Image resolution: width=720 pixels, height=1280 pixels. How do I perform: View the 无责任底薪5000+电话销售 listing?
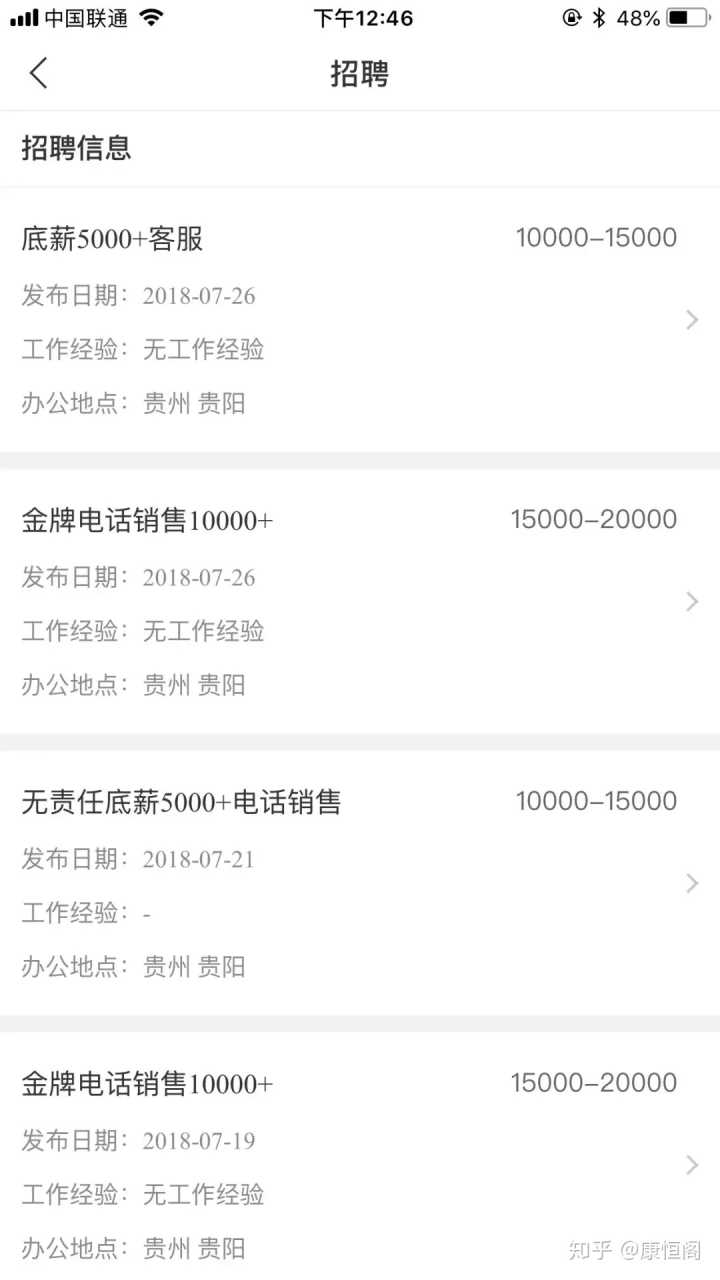coord(360,883)
